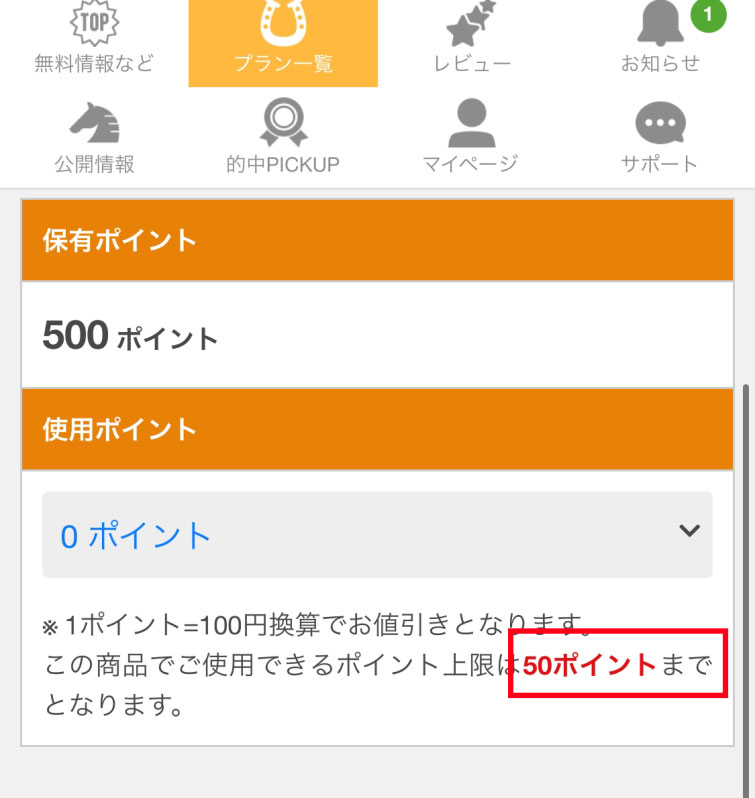Open 的中PICKUP tab
The image size is (755, 798).
[x=283, y=140]
